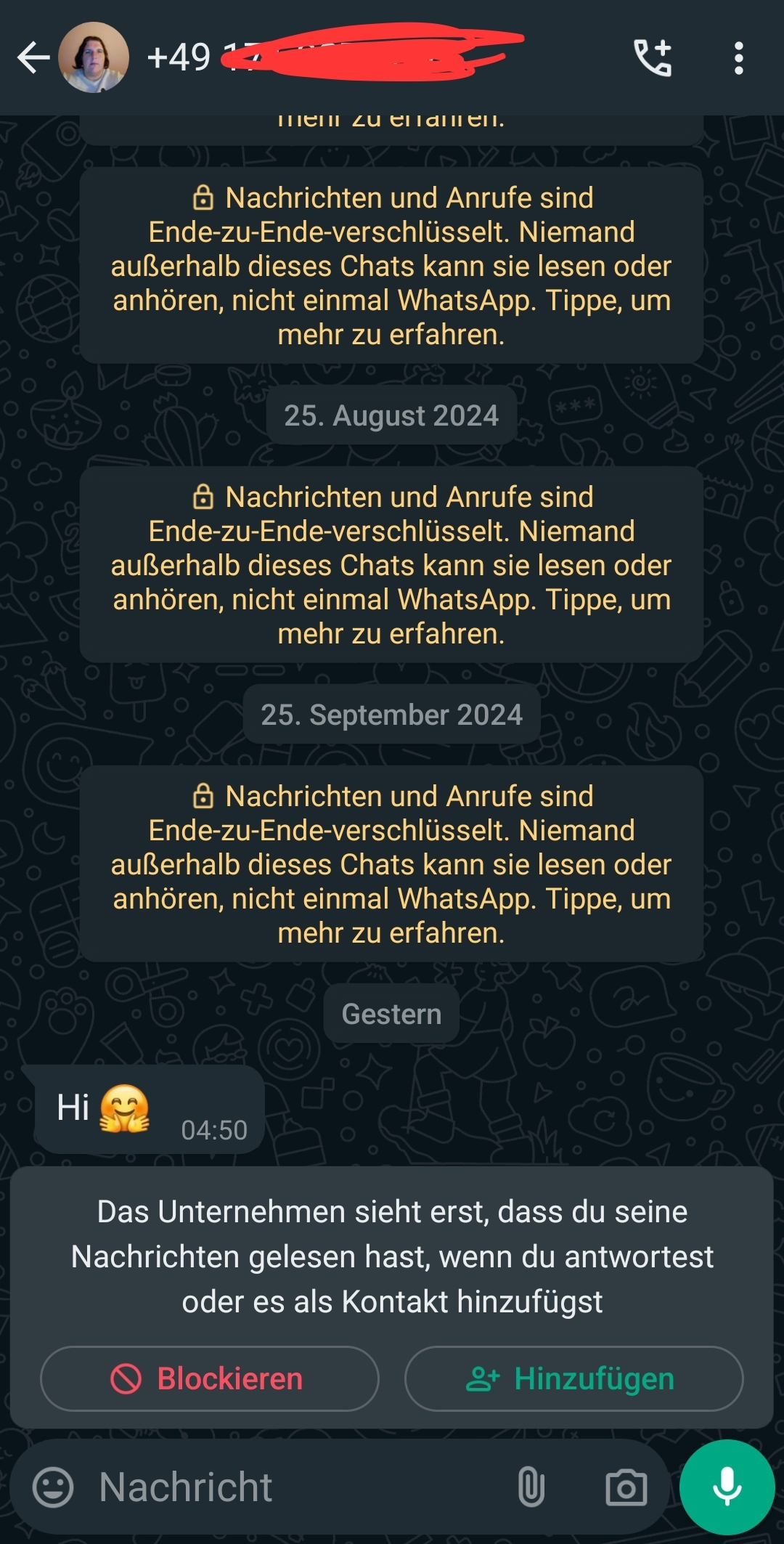The width and height of the screenshot is (784, 1544).
Task: Add the number via Hinzufügen
Action: (x=573, y=1378)
